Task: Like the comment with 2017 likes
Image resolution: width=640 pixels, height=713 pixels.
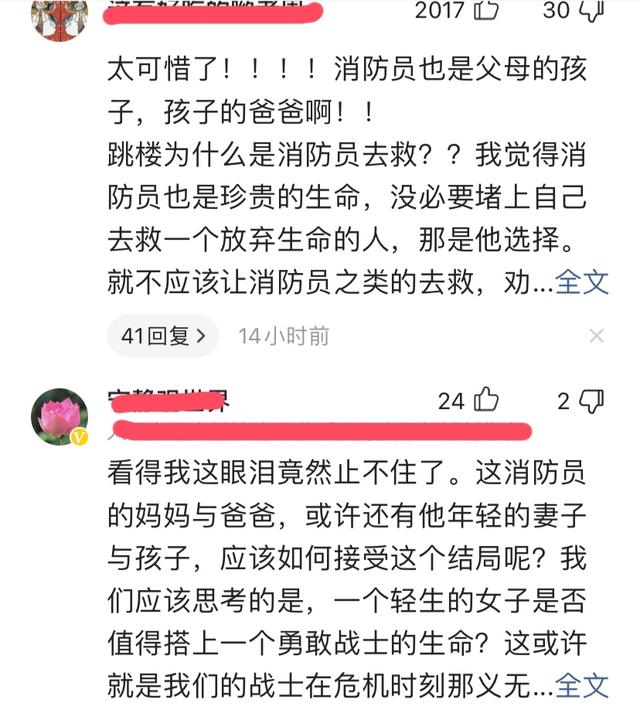Action: (487, 11)
